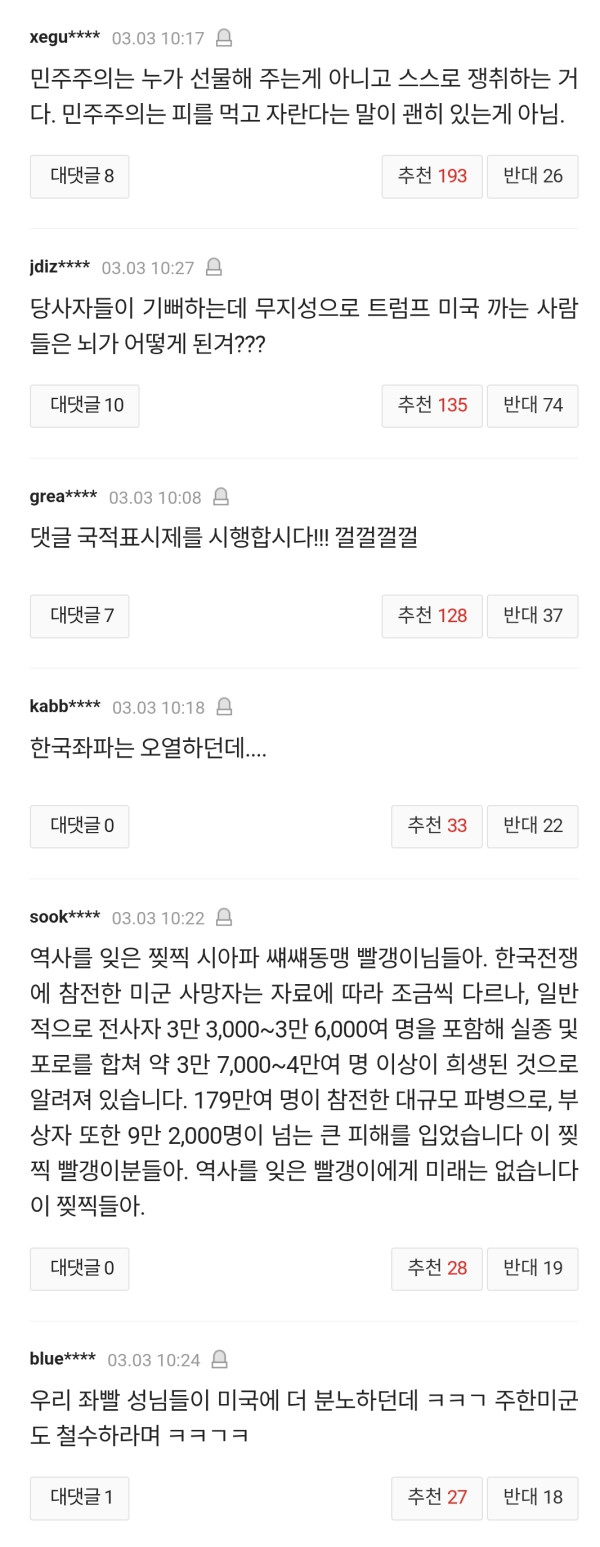Report sook**** comment with siren icon
This screenshot has height=1547, width=600.
224,917
